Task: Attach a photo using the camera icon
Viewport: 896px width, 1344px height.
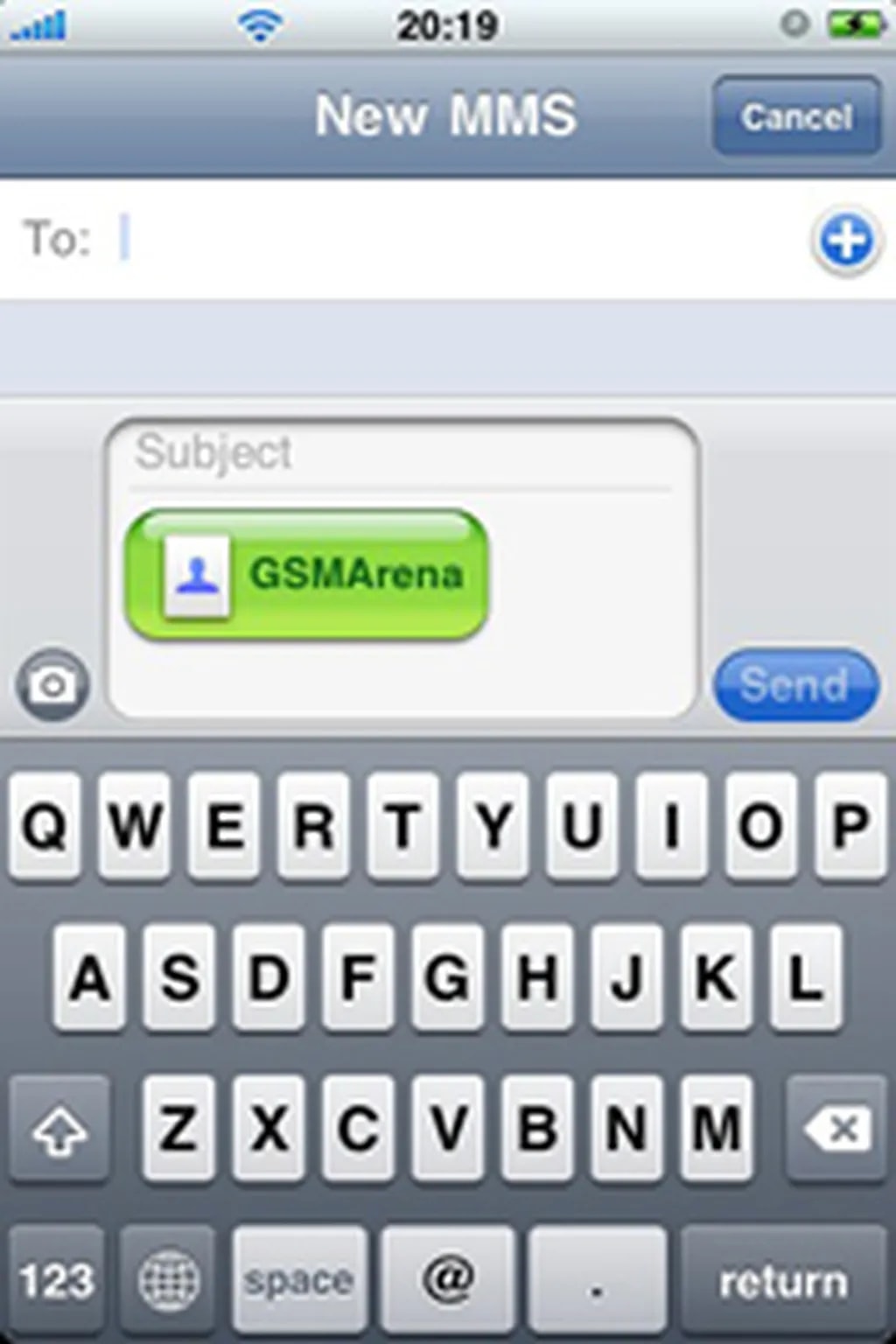Action: (x=52, y=685)
